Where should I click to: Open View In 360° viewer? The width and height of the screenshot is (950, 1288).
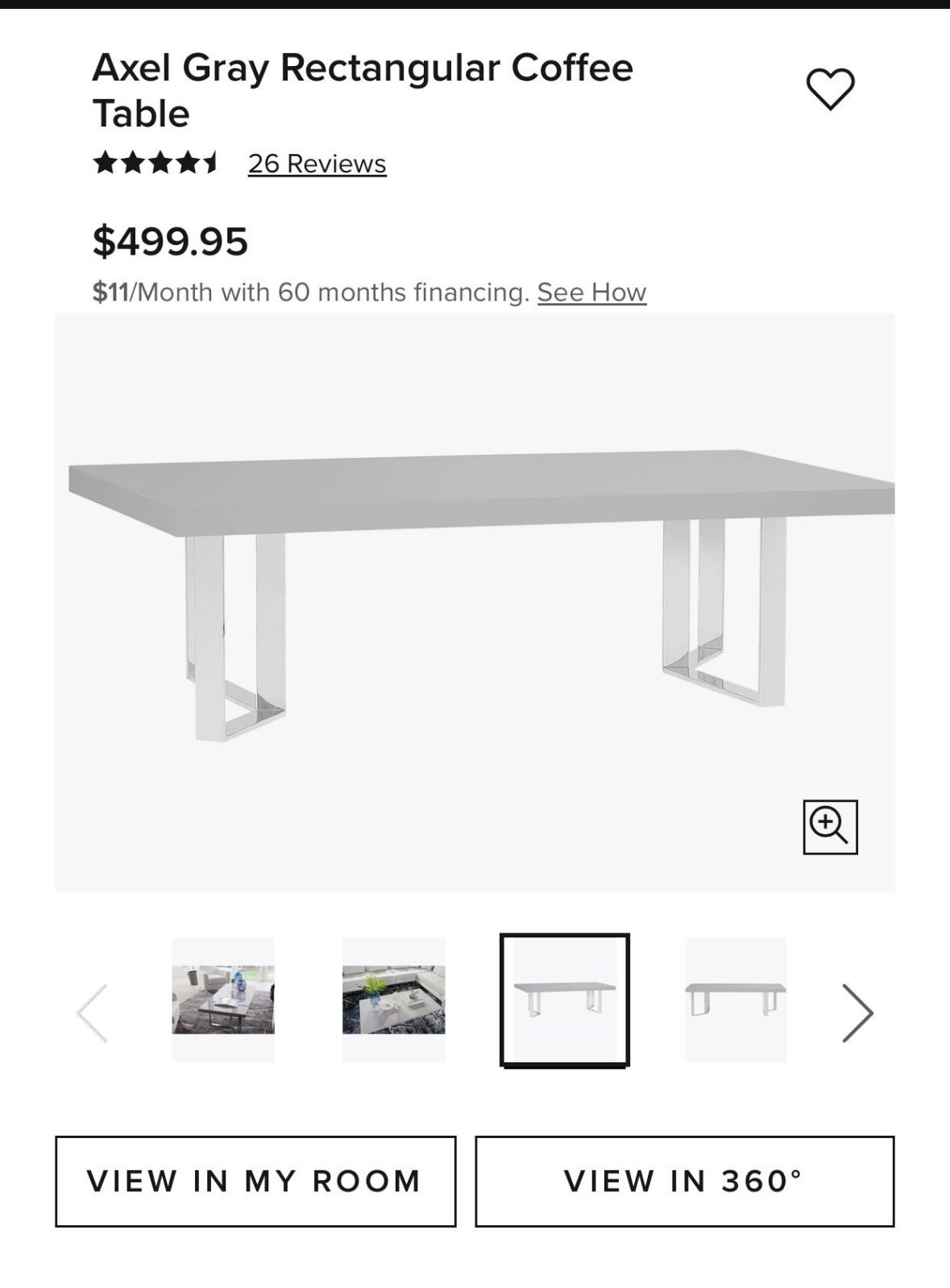click(684, 1181)
